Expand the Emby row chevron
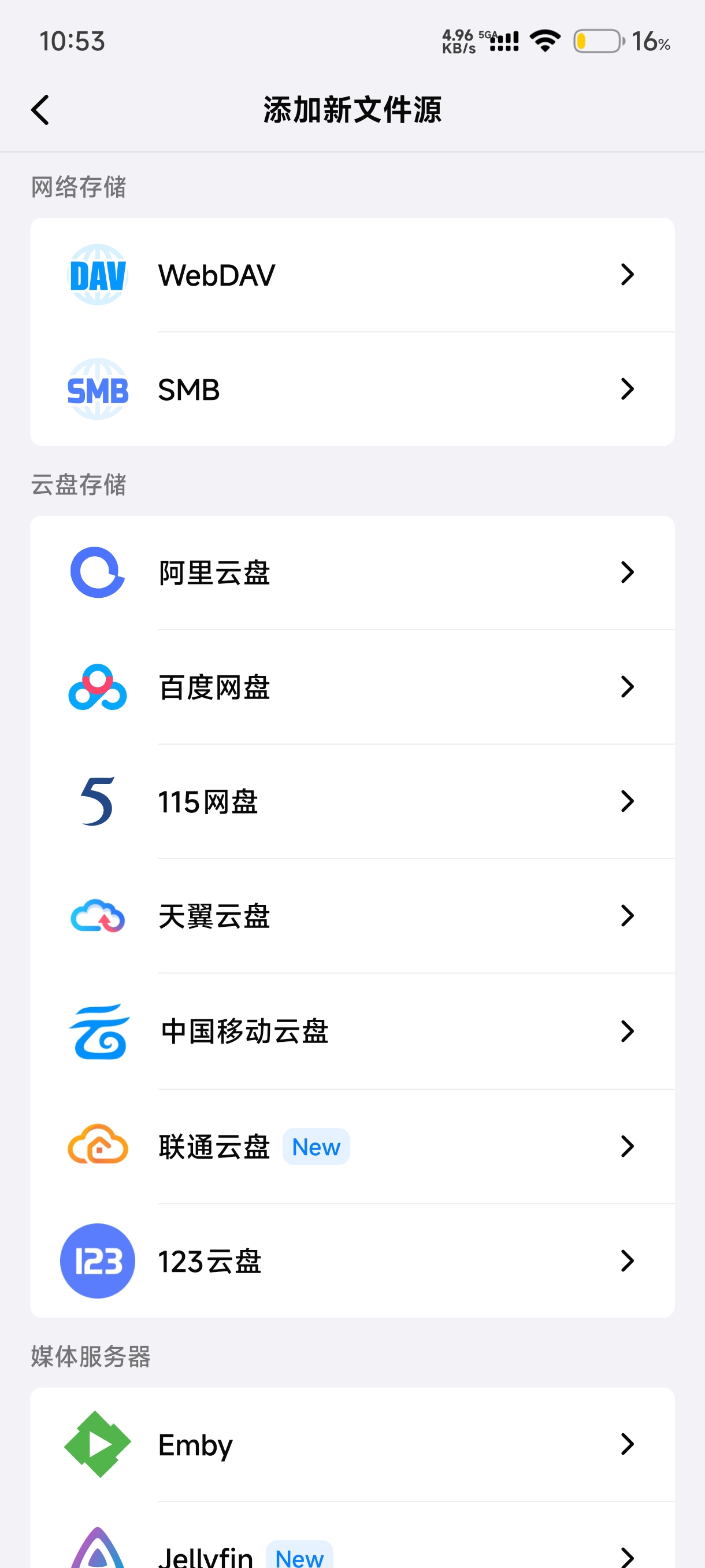The width and height of the screenshot is (705, 1568). point(629,1444)
